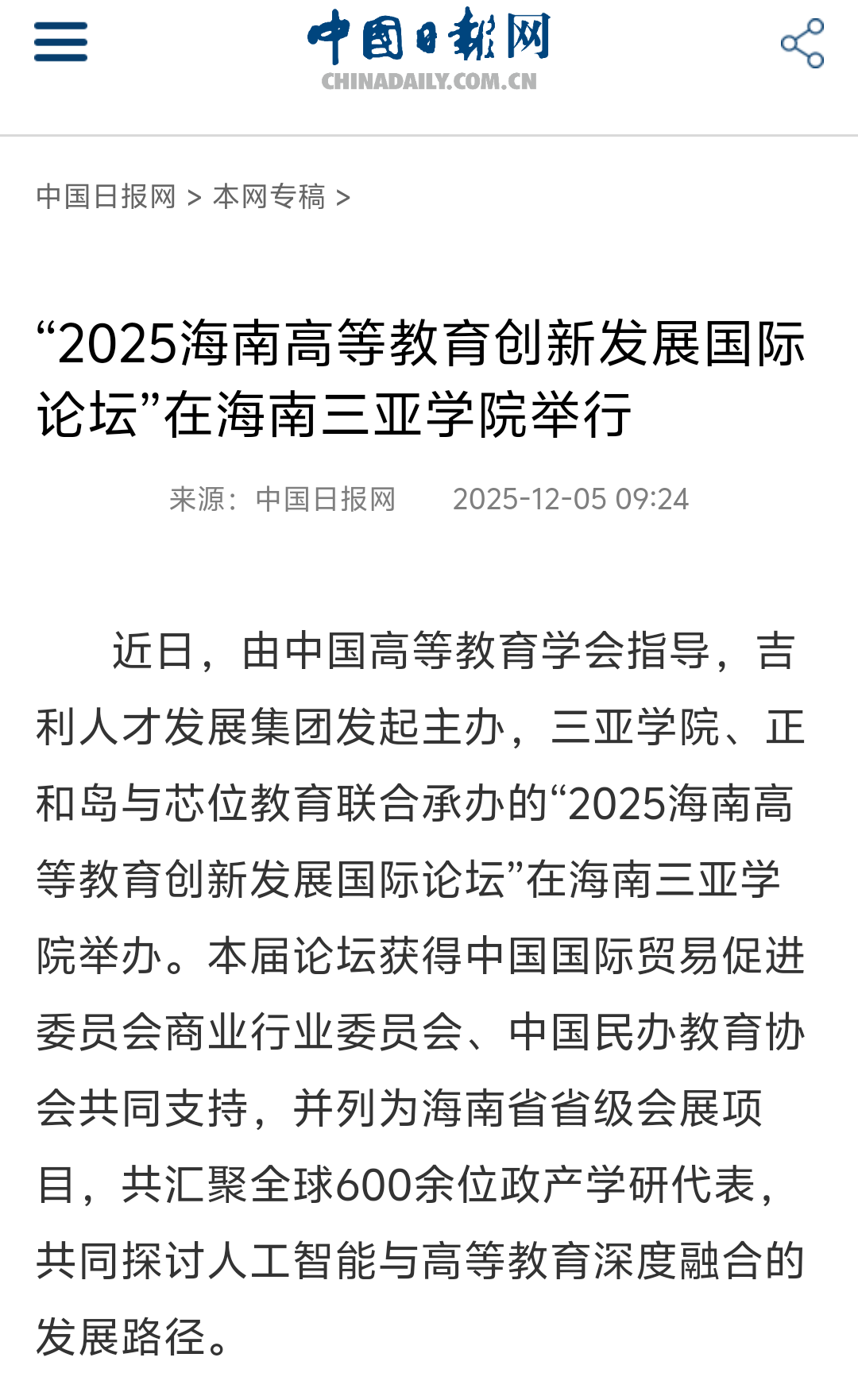The height and width of the screenshot is (1400, 858).
Task: Open the hamburger menu
Action: click(60, 42)
